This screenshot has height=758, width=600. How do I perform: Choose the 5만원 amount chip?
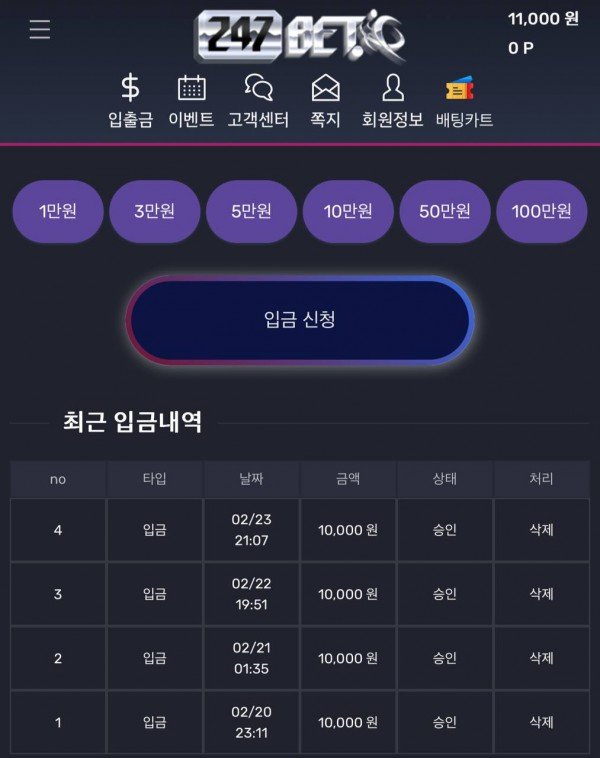tap(251, 211)
